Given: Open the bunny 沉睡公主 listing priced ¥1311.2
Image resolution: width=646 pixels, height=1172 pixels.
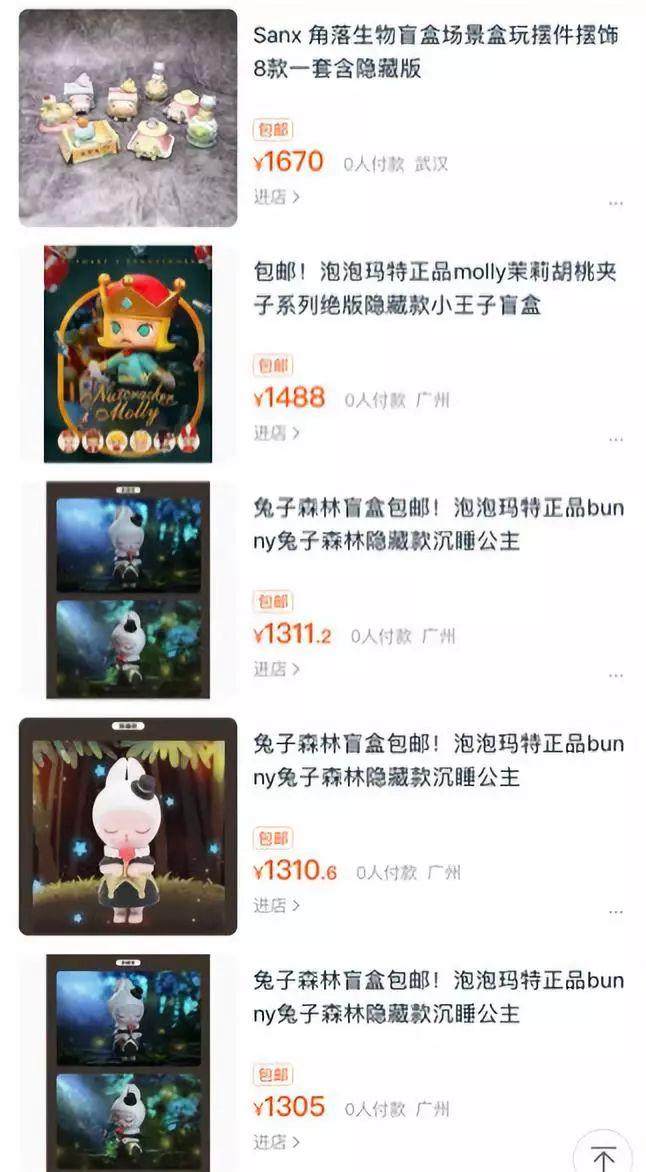Looking at the screenshot, I should tap(437, 524).
